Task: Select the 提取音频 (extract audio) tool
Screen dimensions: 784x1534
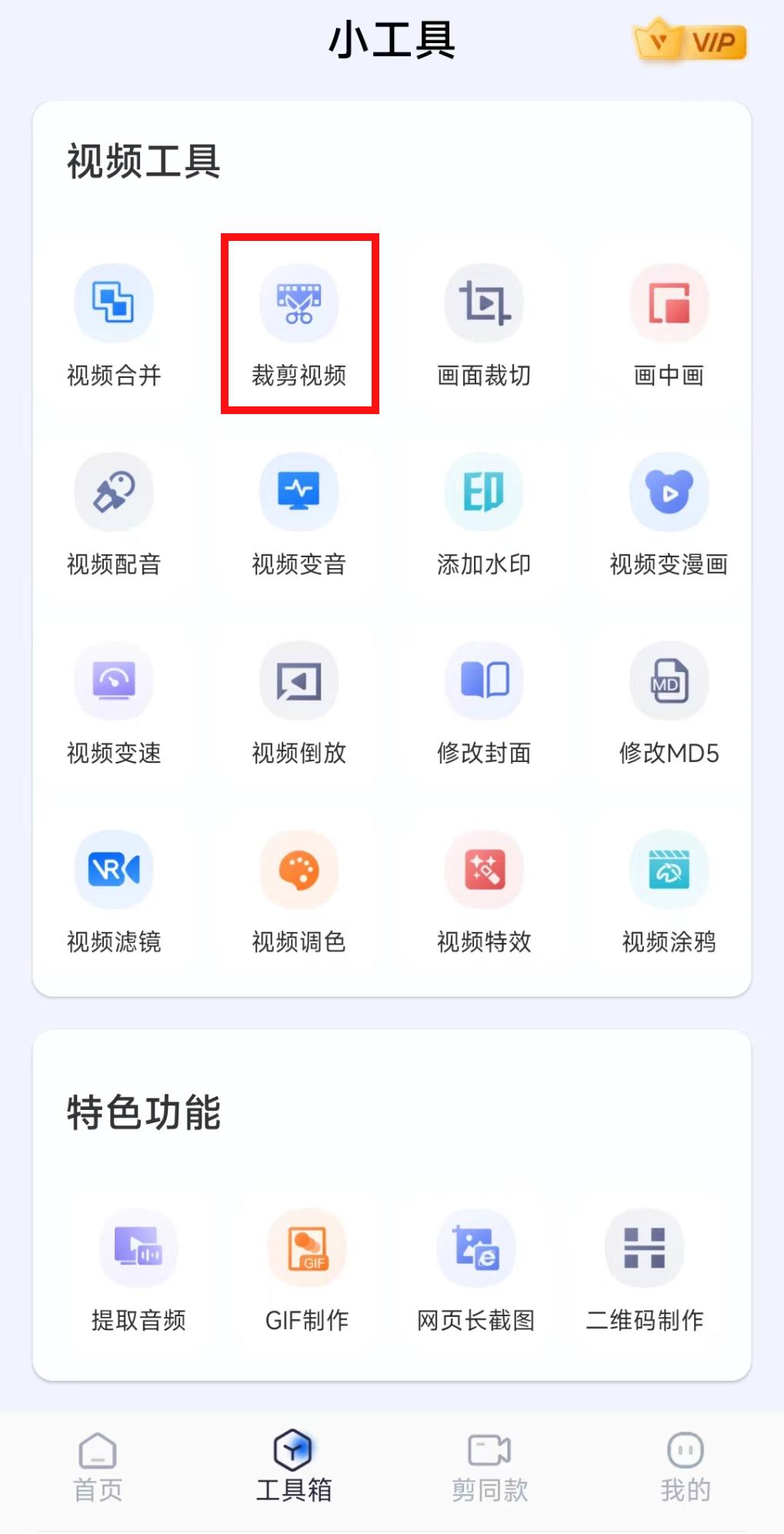Action: tap(138, 1270)
